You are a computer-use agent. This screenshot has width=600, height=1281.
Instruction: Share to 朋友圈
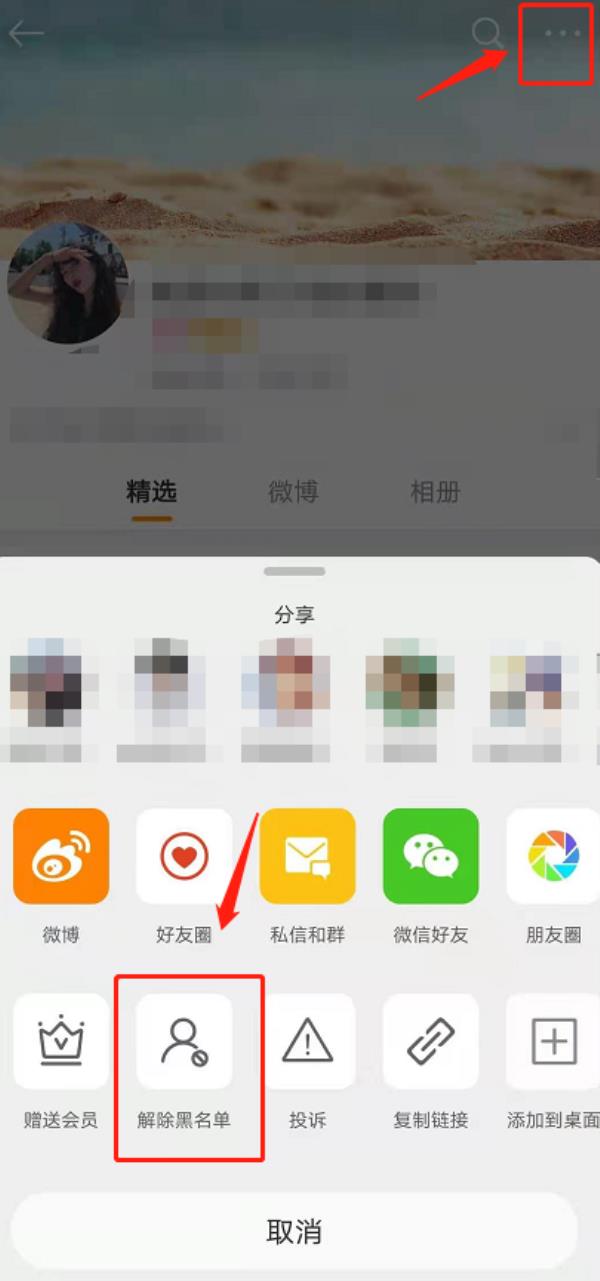tap(553, 857)
